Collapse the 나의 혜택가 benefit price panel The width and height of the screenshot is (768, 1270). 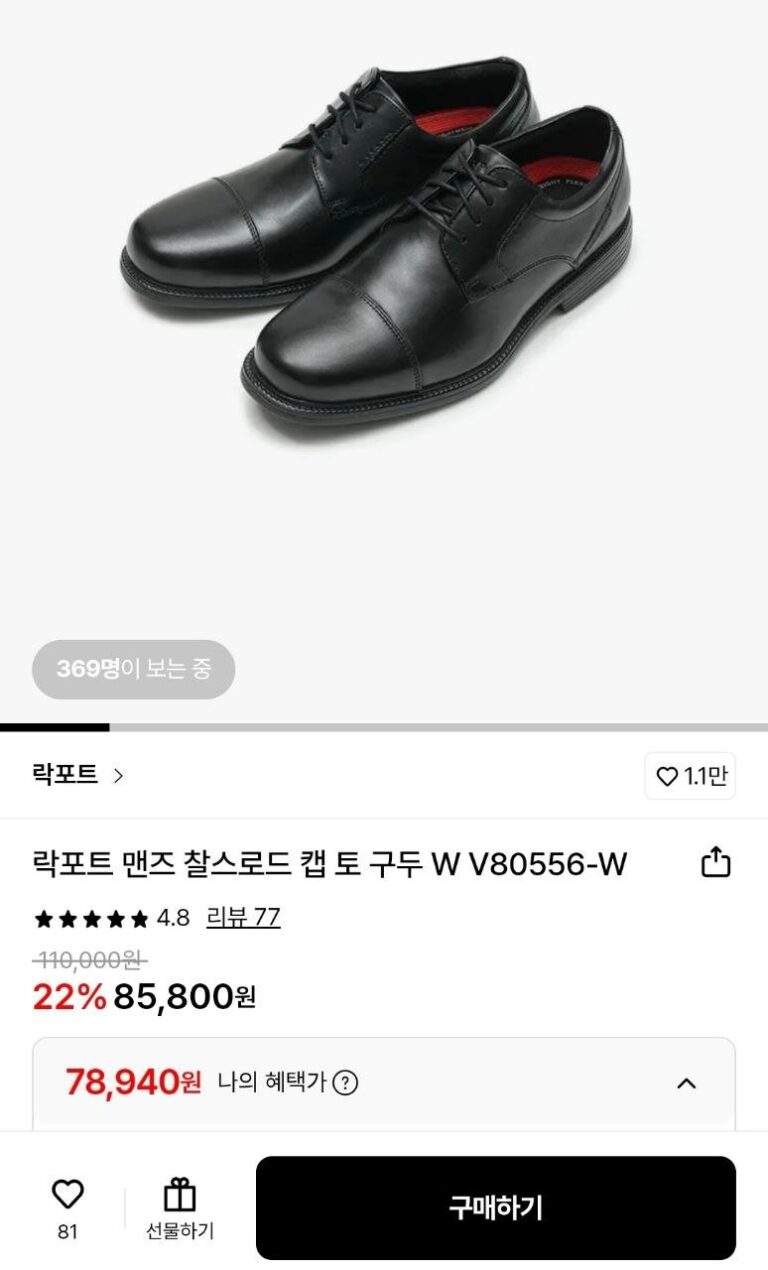coord(686,1083)
